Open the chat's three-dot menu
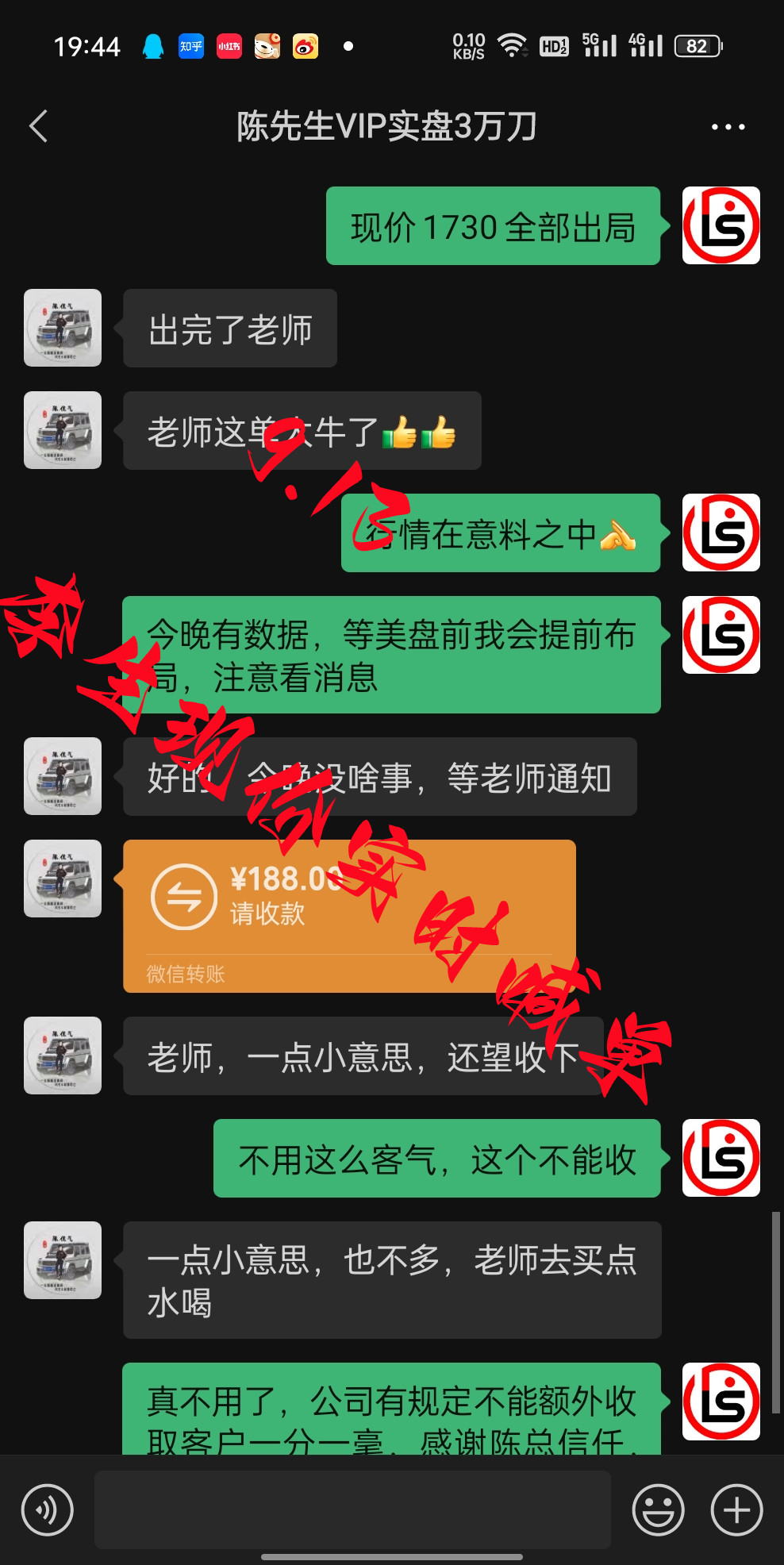The width and height of the screenshot is (784, 1565). pos(727,127)
